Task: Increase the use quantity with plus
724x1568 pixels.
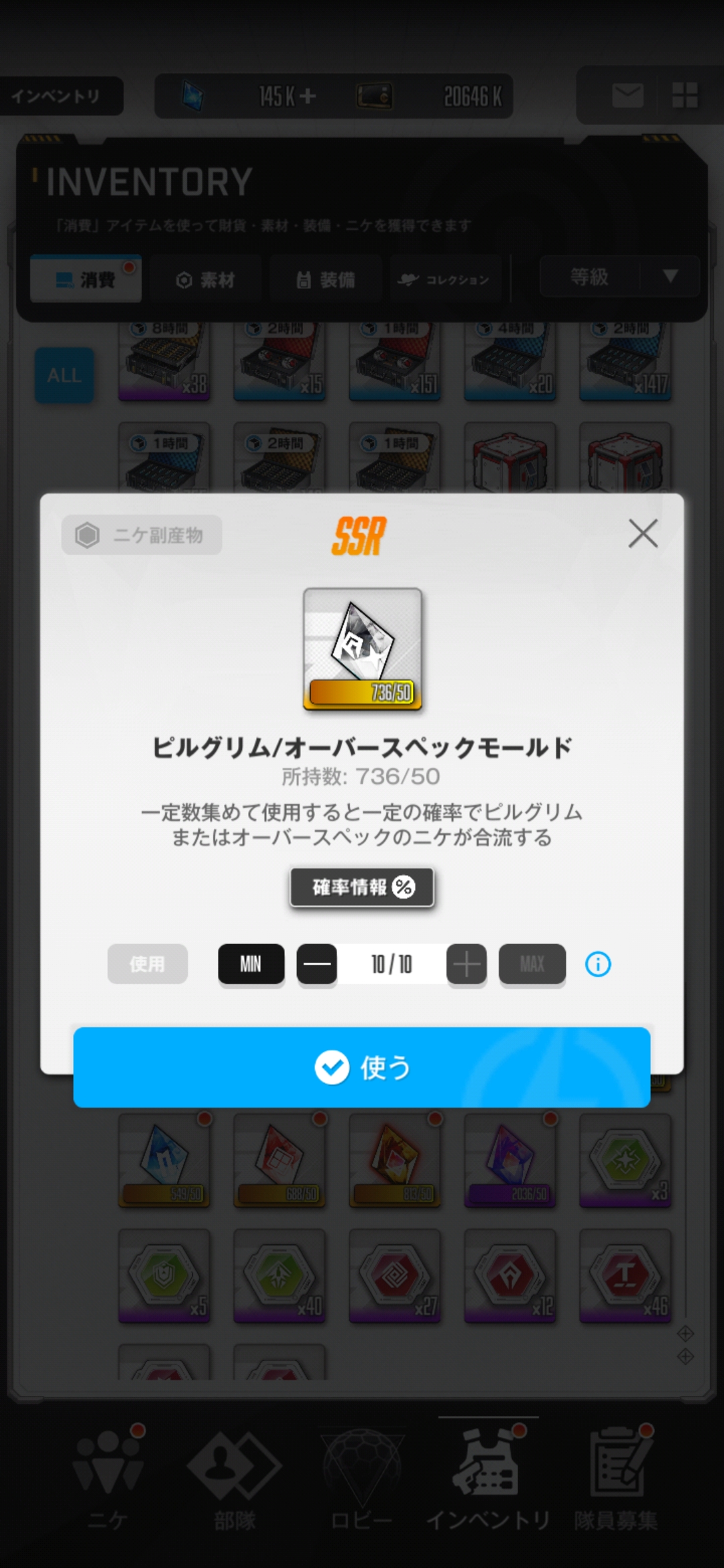Action: 467,964
